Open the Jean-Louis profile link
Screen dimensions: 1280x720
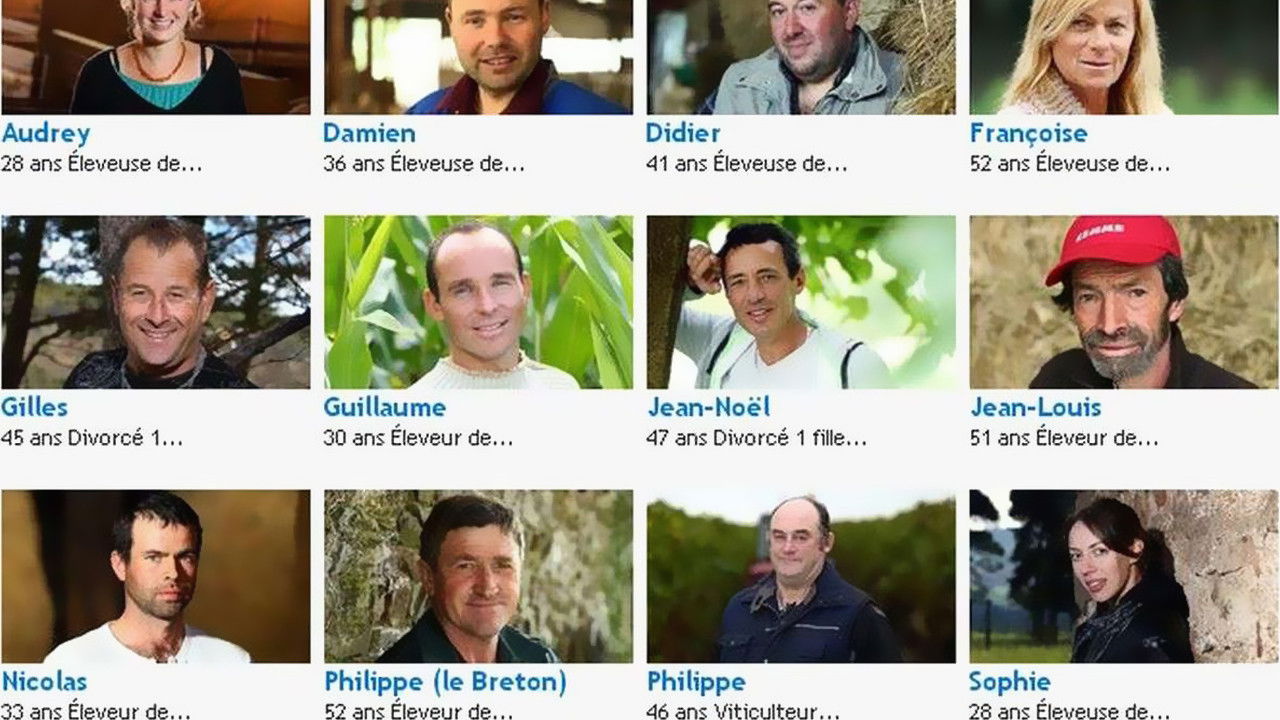(x=1035, y=407)
